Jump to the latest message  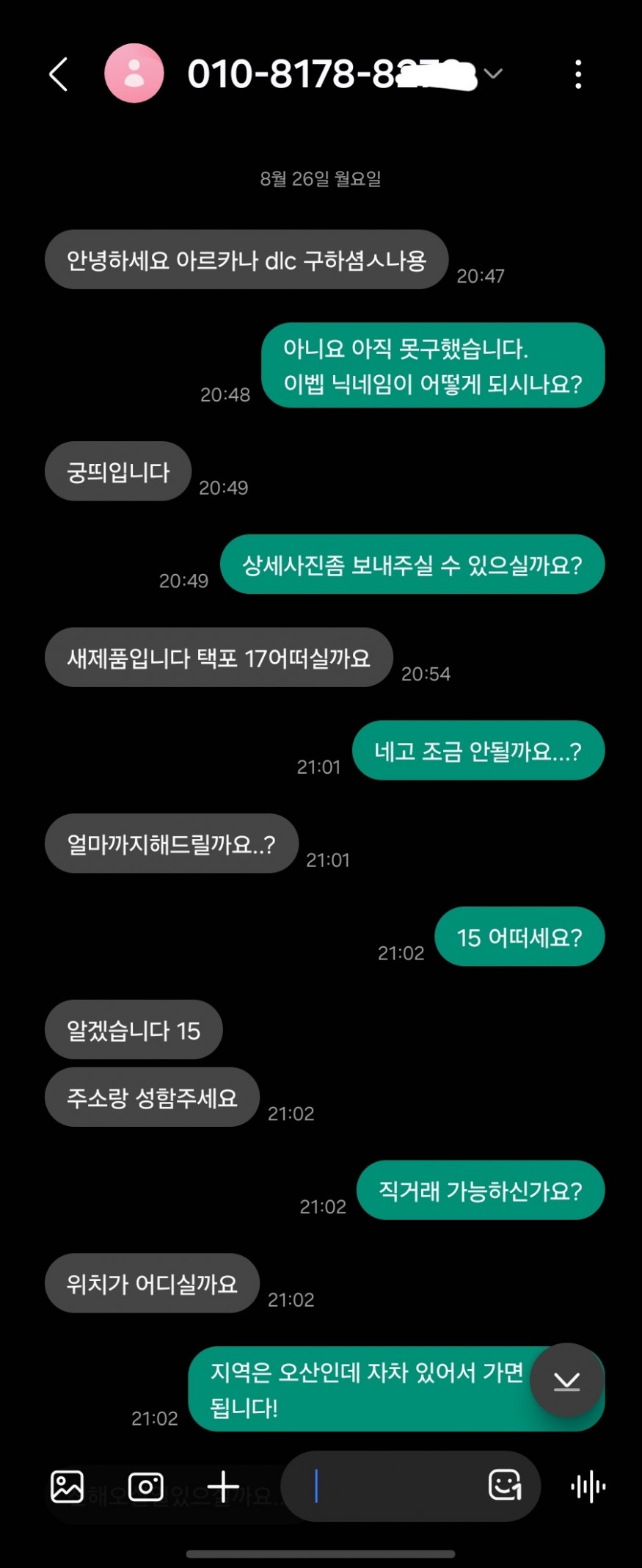click(566, 1381)
